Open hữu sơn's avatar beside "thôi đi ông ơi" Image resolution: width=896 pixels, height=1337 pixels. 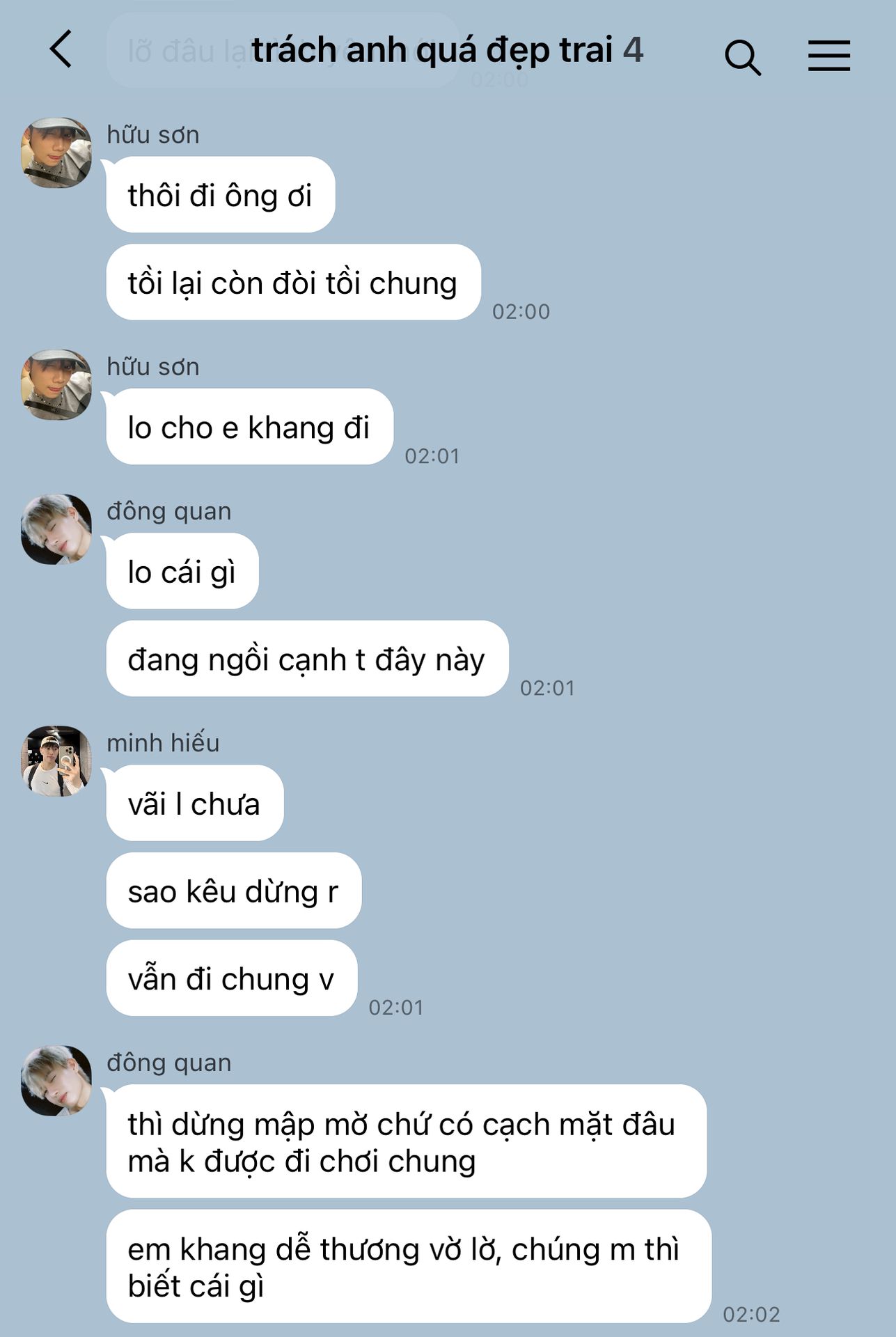click(x=56, y=153)
